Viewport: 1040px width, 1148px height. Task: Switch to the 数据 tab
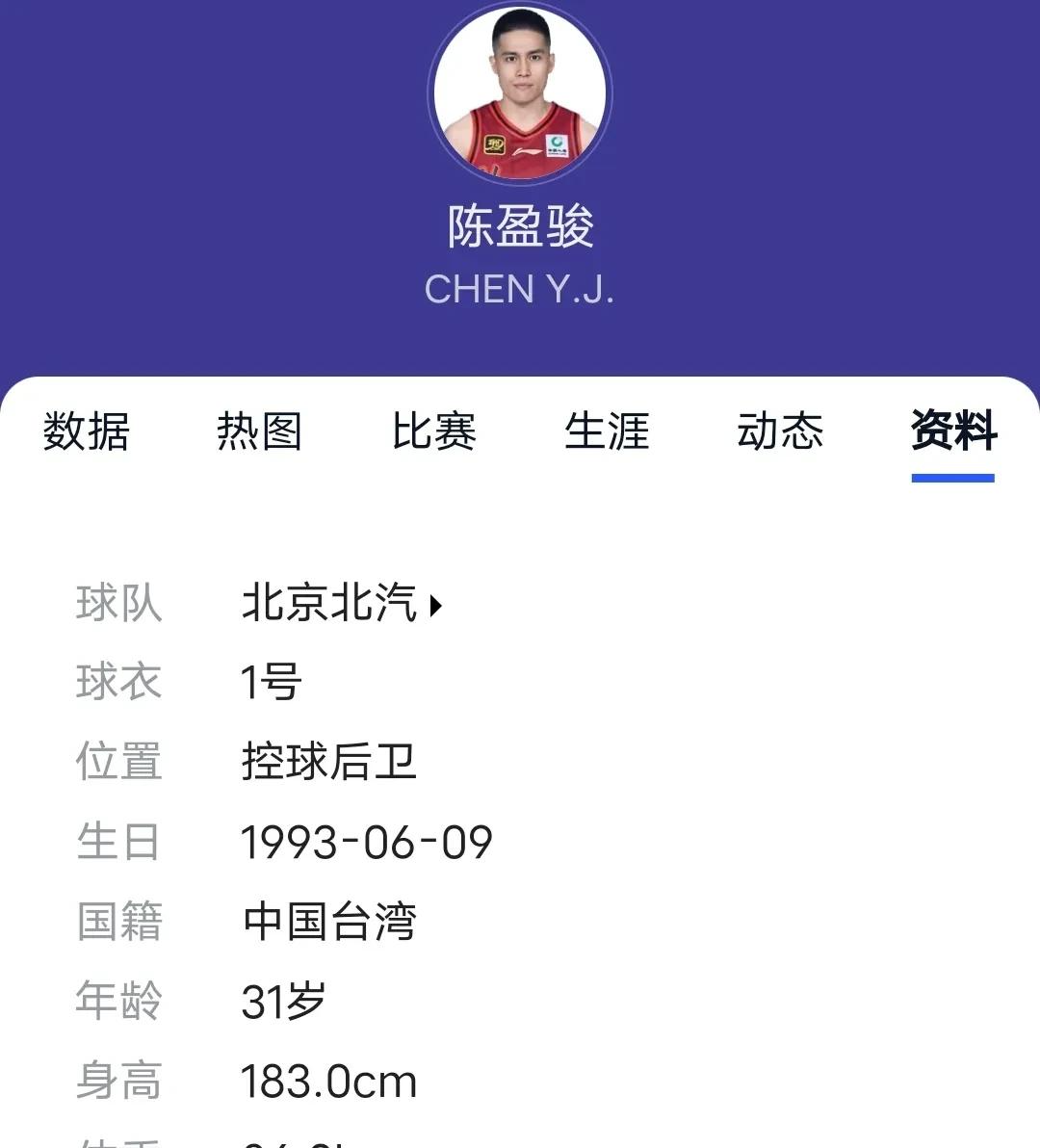(x=87, y=430)
